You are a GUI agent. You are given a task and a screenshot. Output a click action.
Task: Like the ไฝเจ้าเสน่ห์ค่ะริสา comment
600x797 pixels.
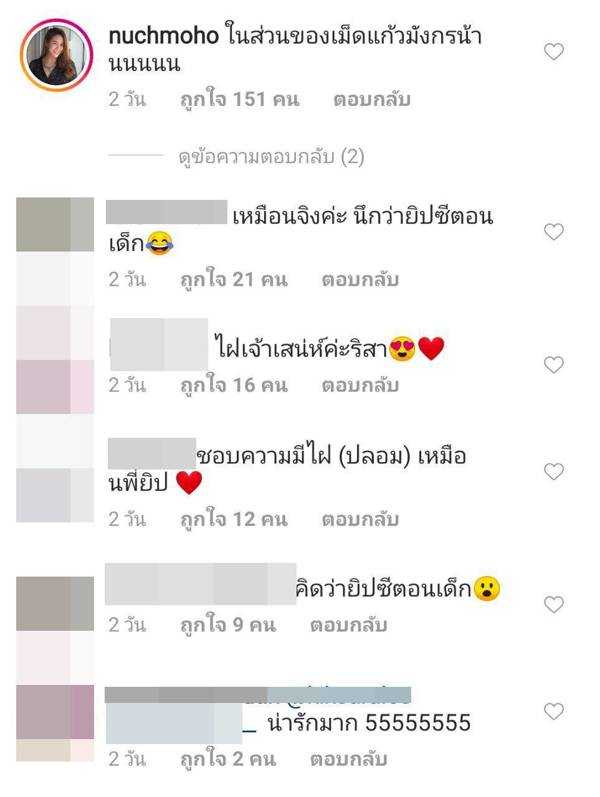pyautogui.click(x=554, y=365)
